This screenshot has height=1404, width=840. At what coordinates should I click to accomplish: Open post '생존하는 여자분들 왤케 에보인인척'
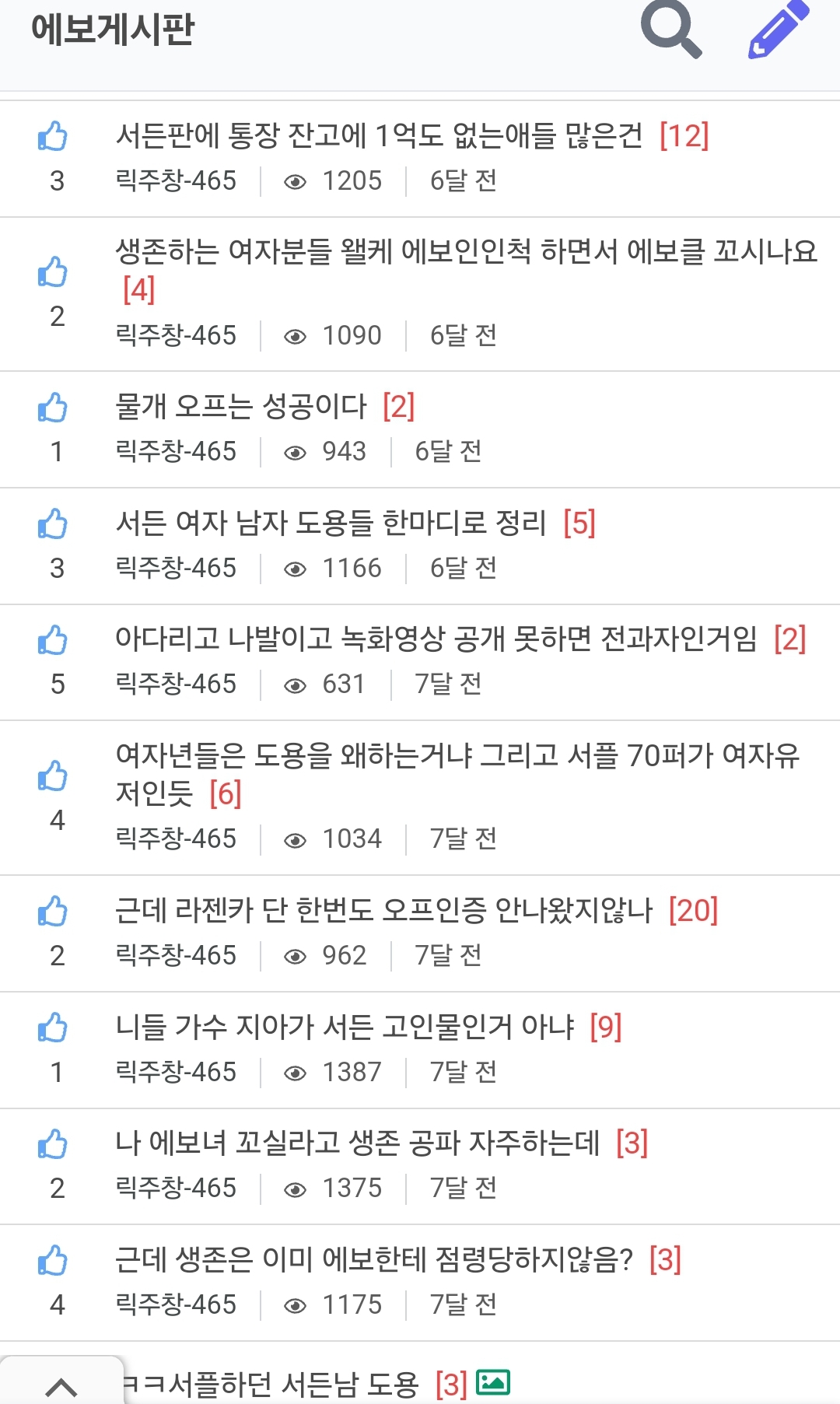tap(465, 252)
